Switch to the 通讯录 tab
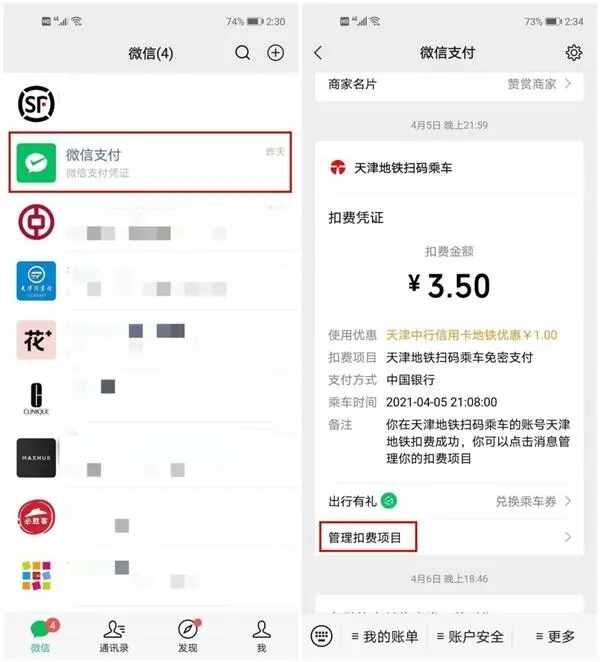 [113, 634]
